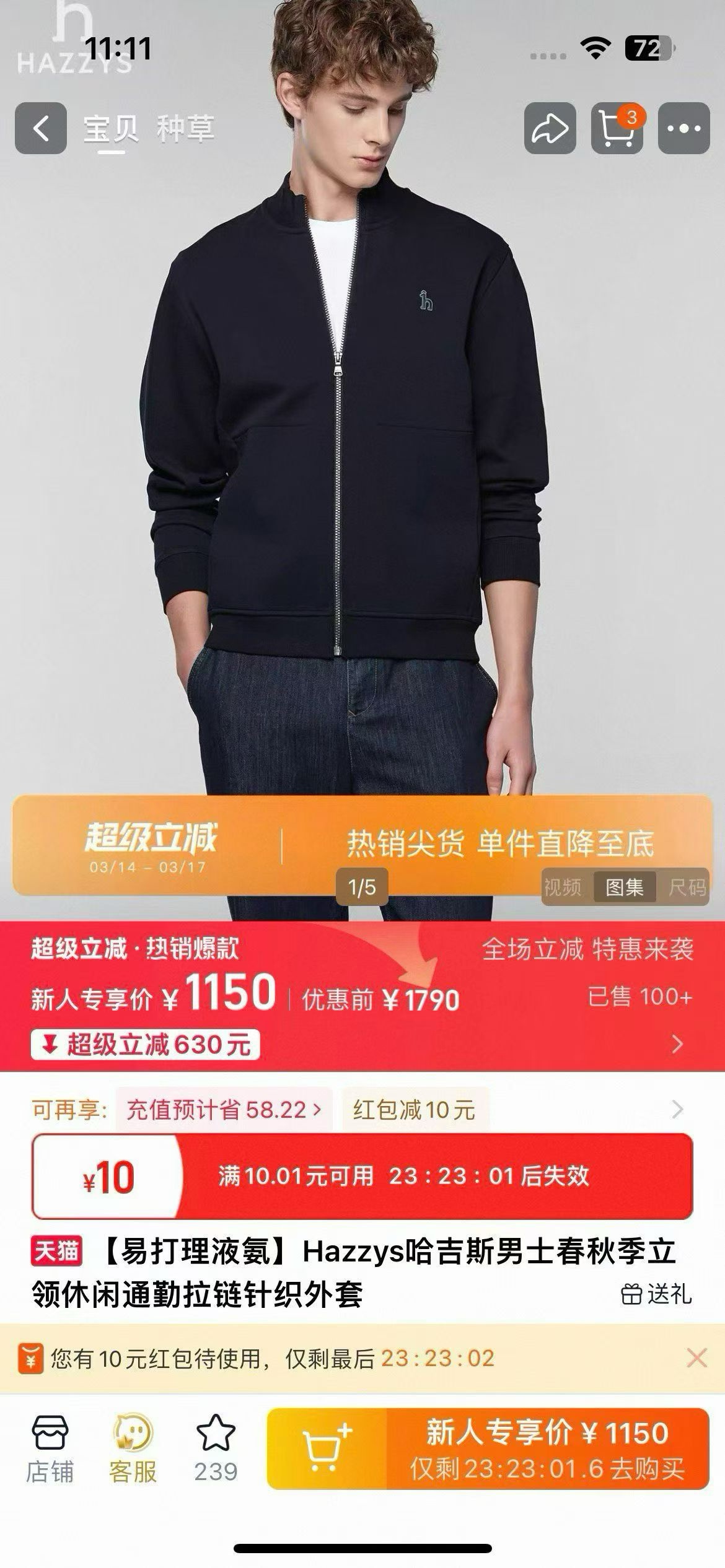Switch to the 种草 tab
The image size is (725, 1568).
pos(185,129)
